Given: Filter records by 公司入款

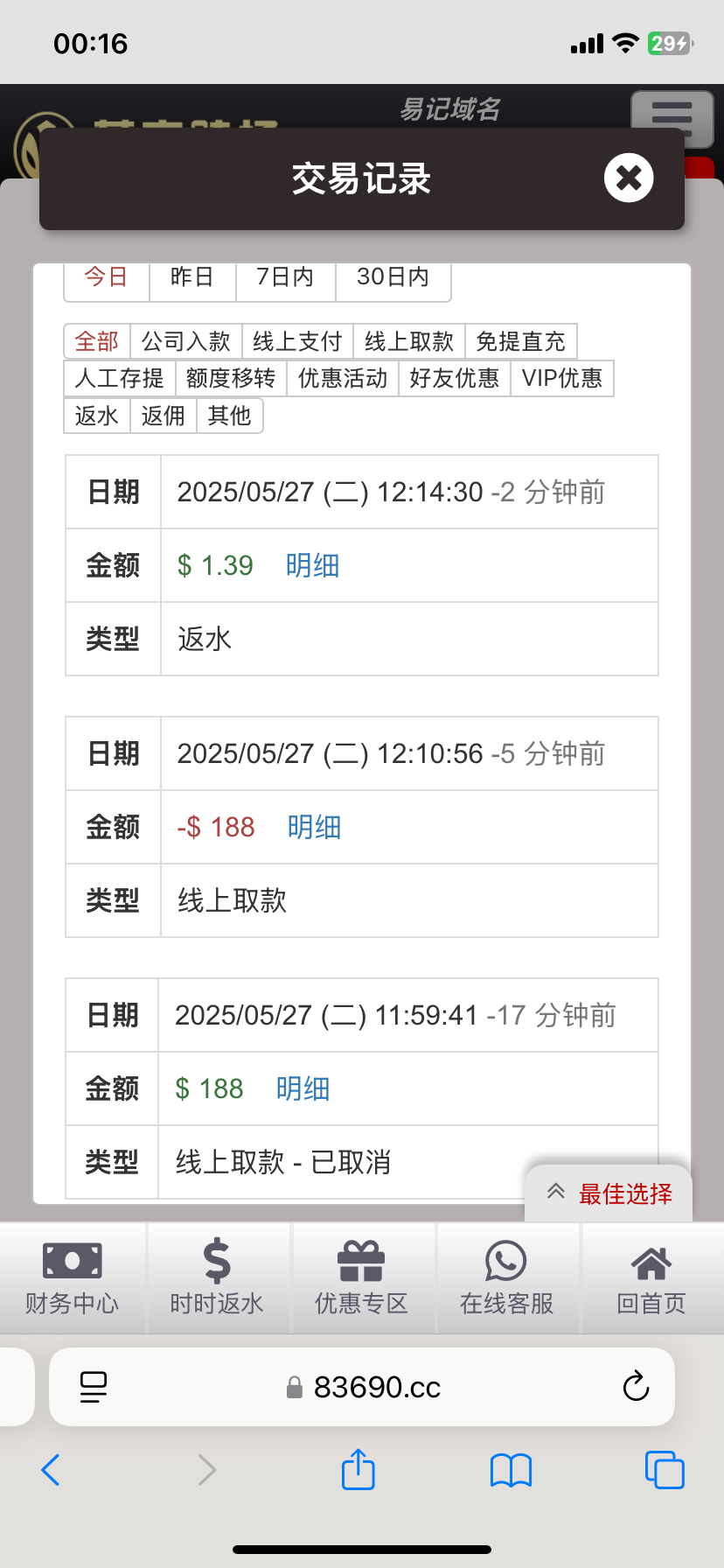Looking at the screenshot, I should [186, 341].
